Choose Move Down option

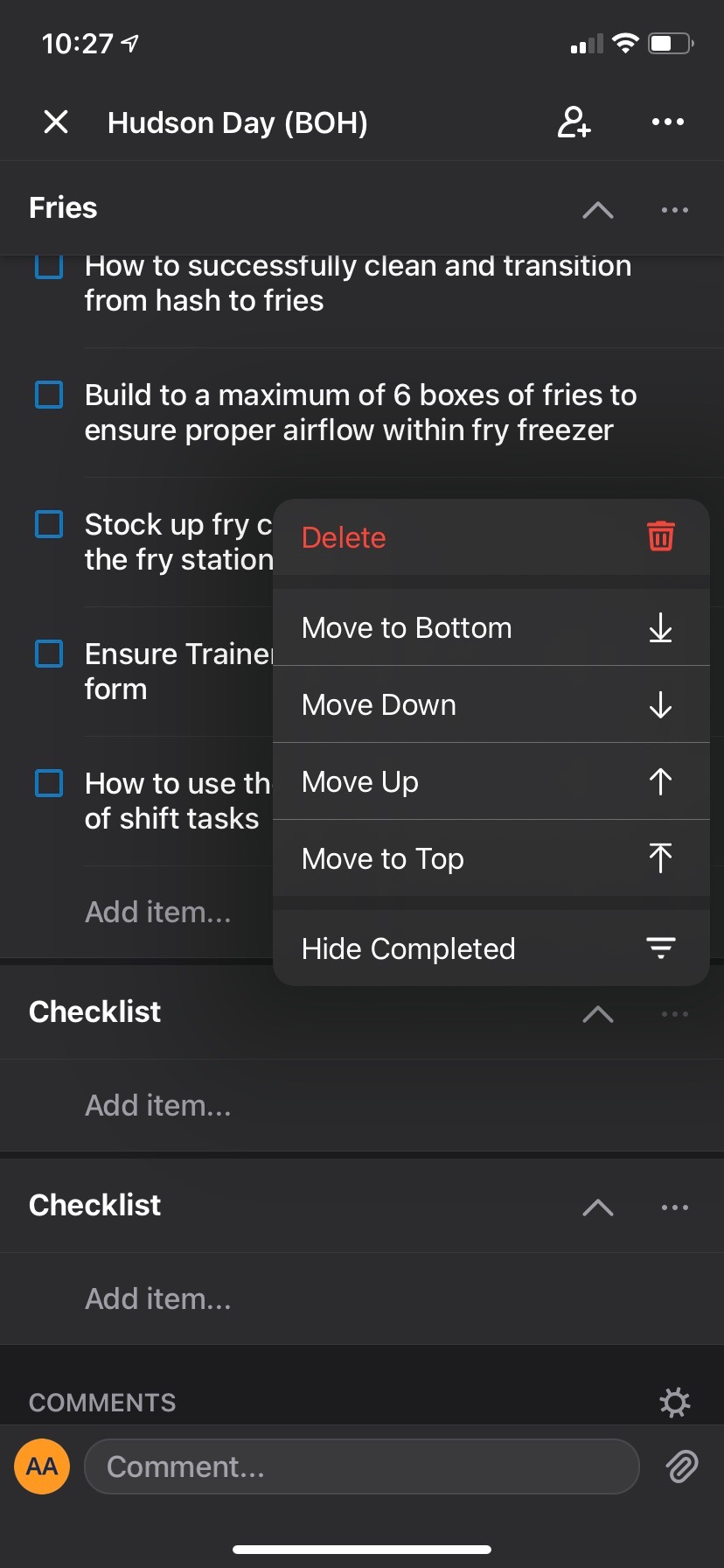click(491, 704)
